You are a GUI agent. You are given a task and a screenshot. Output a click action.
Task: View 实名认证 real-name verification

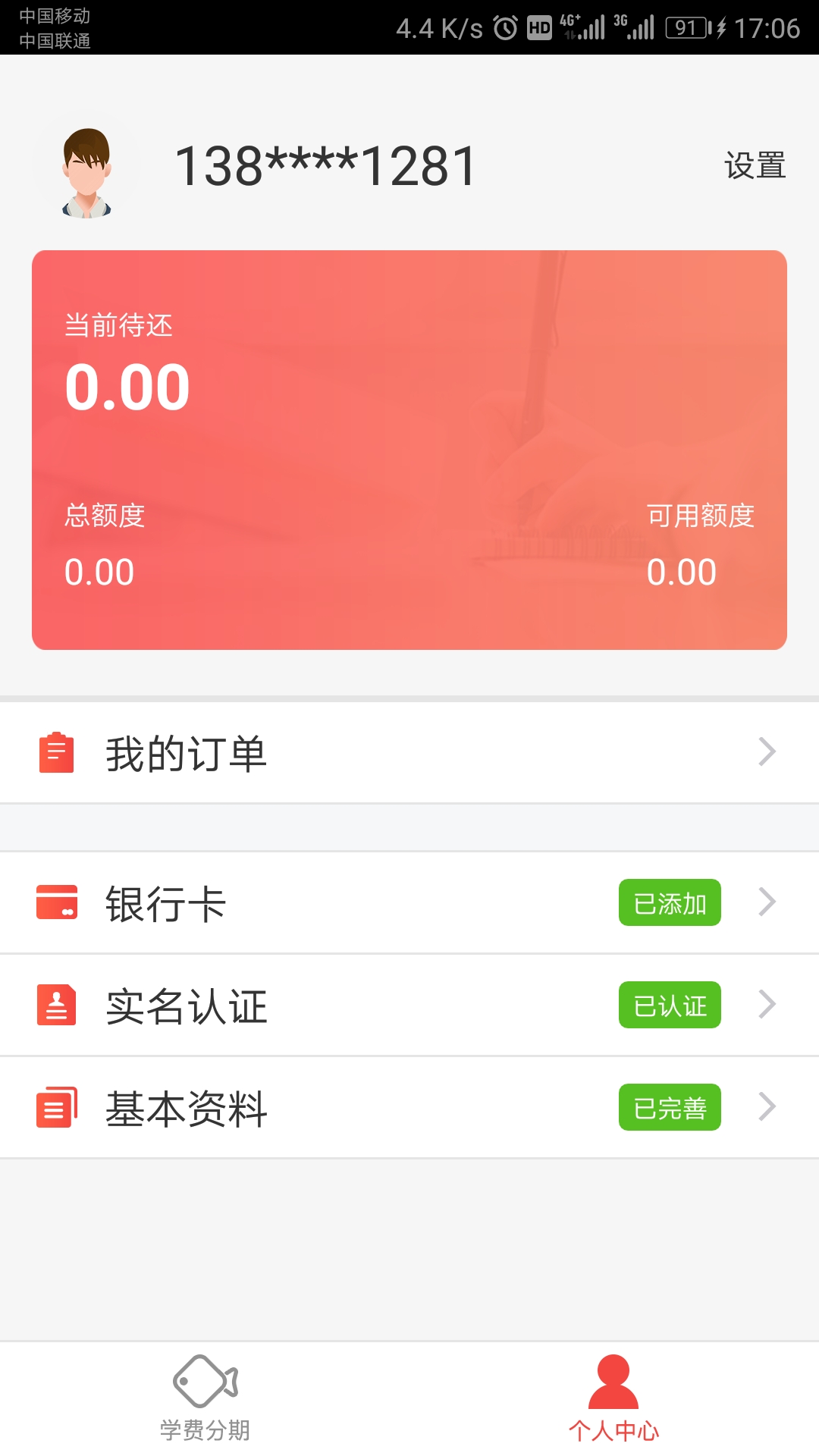pos(409,1006)
